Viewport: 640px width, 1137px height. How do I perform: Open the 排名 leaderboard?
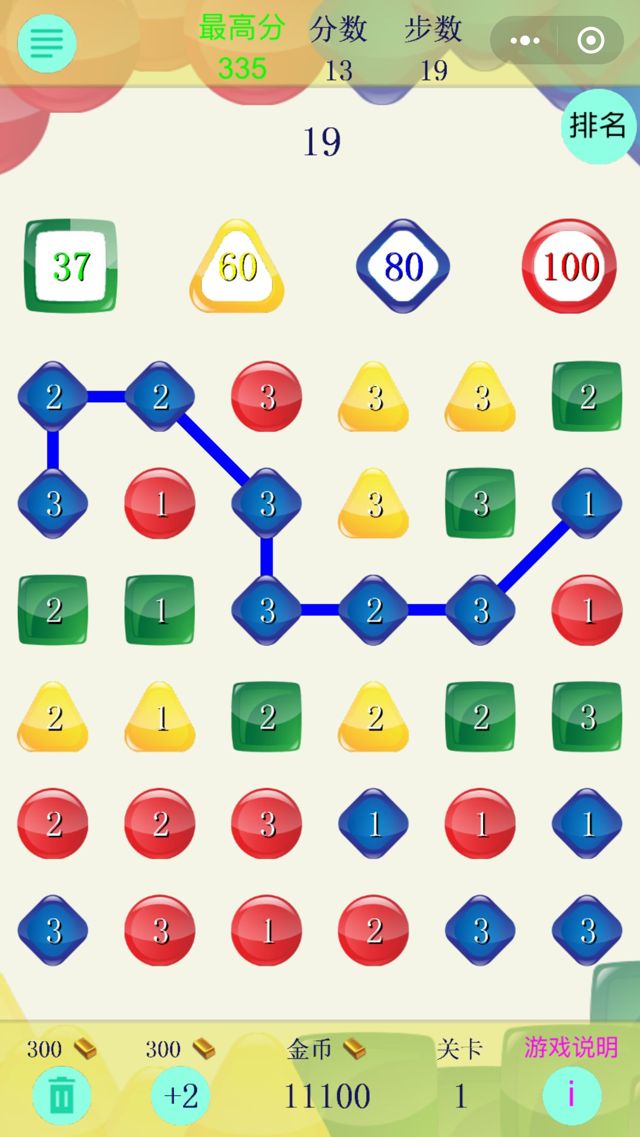598,125
